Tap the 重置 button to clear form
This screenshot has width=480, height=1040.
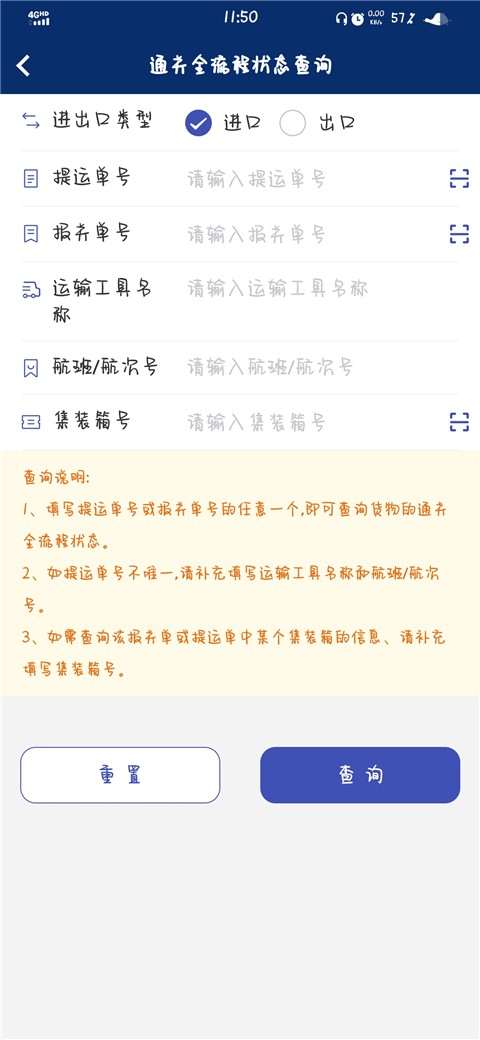coord(120,775)
